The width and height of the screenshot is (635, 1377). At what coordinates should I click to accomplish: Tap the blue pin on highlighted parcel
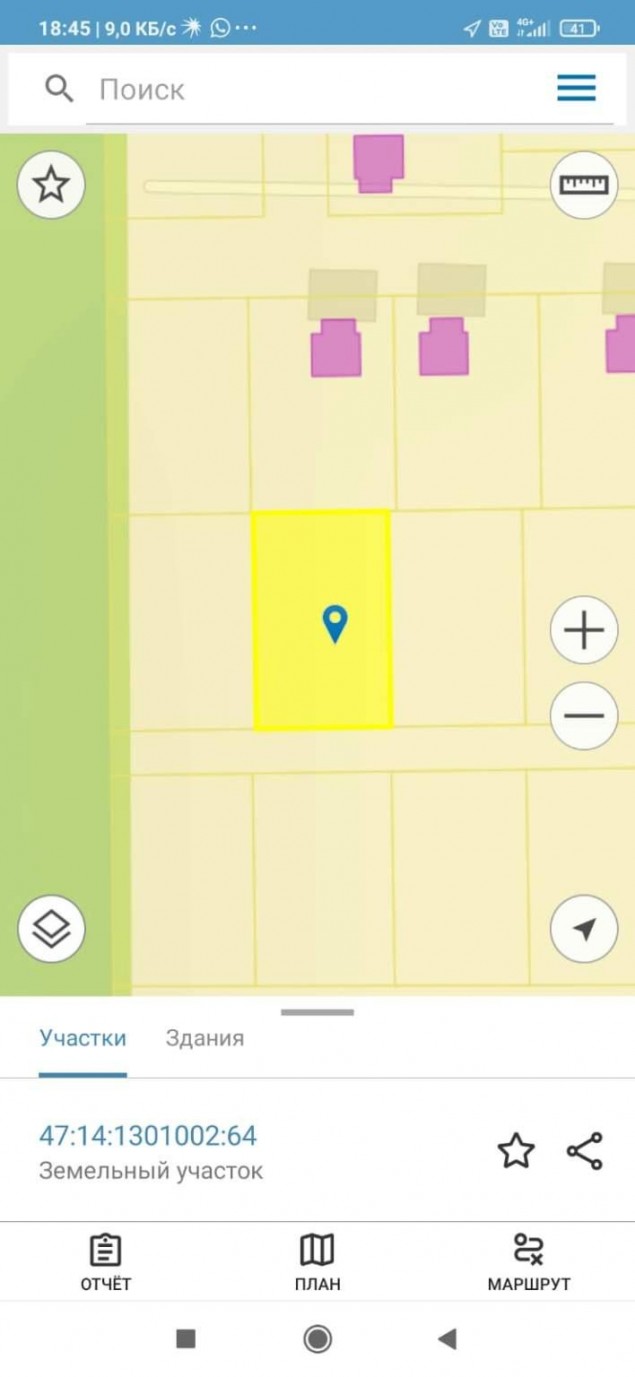pyautogui.click(x=335, y=624)
